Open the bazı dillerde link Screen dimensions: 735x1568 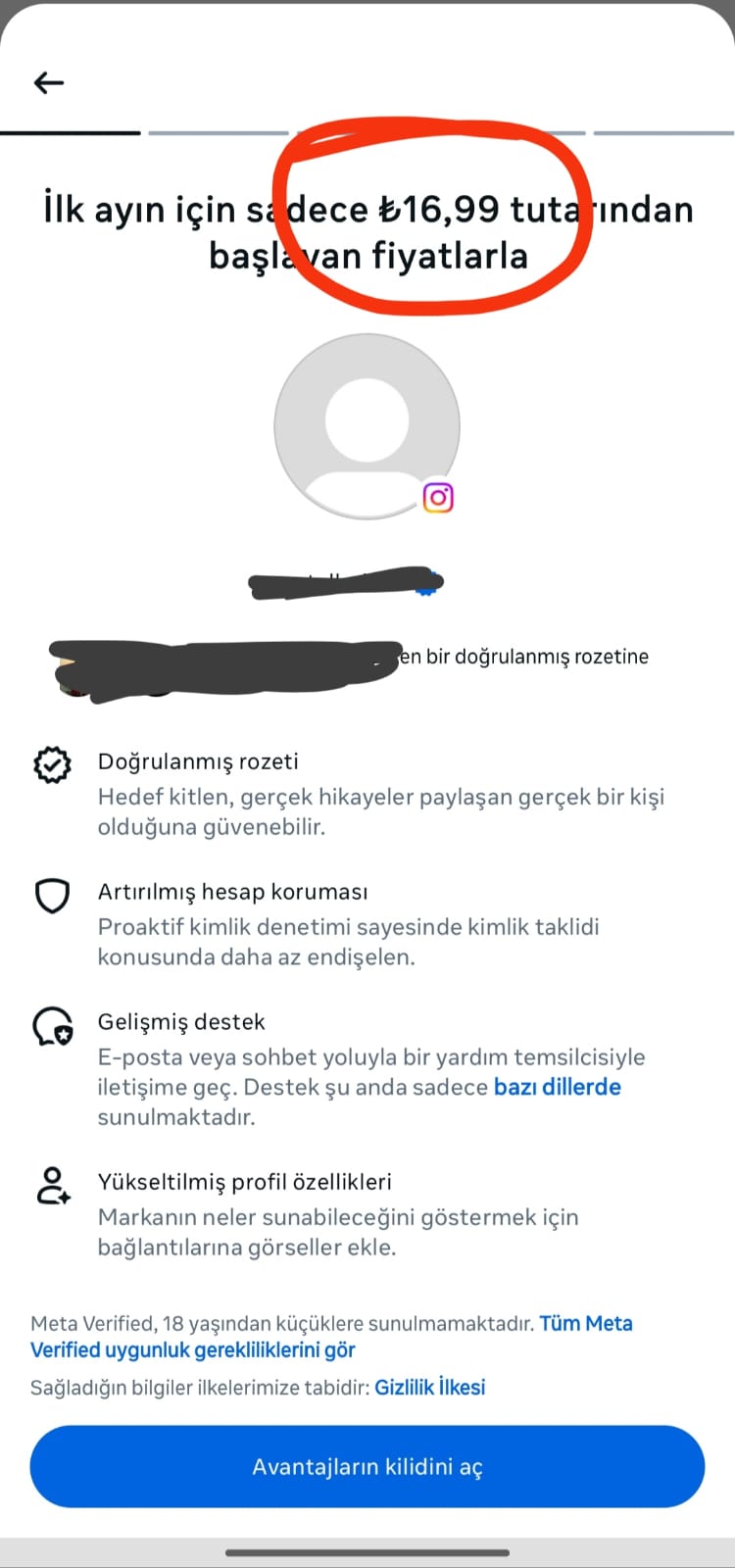click(557, 1087)
